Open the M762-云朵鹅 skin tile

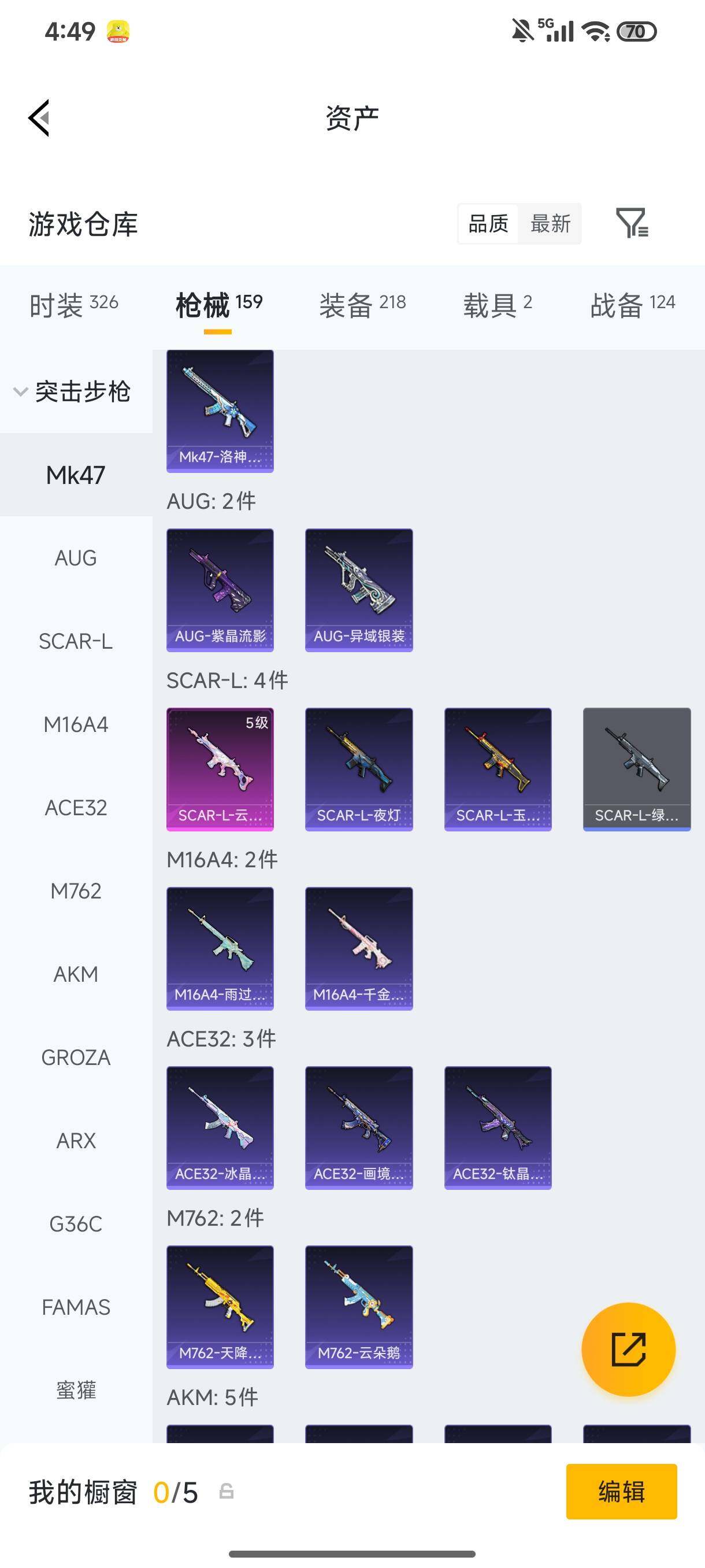point(359,1307)
